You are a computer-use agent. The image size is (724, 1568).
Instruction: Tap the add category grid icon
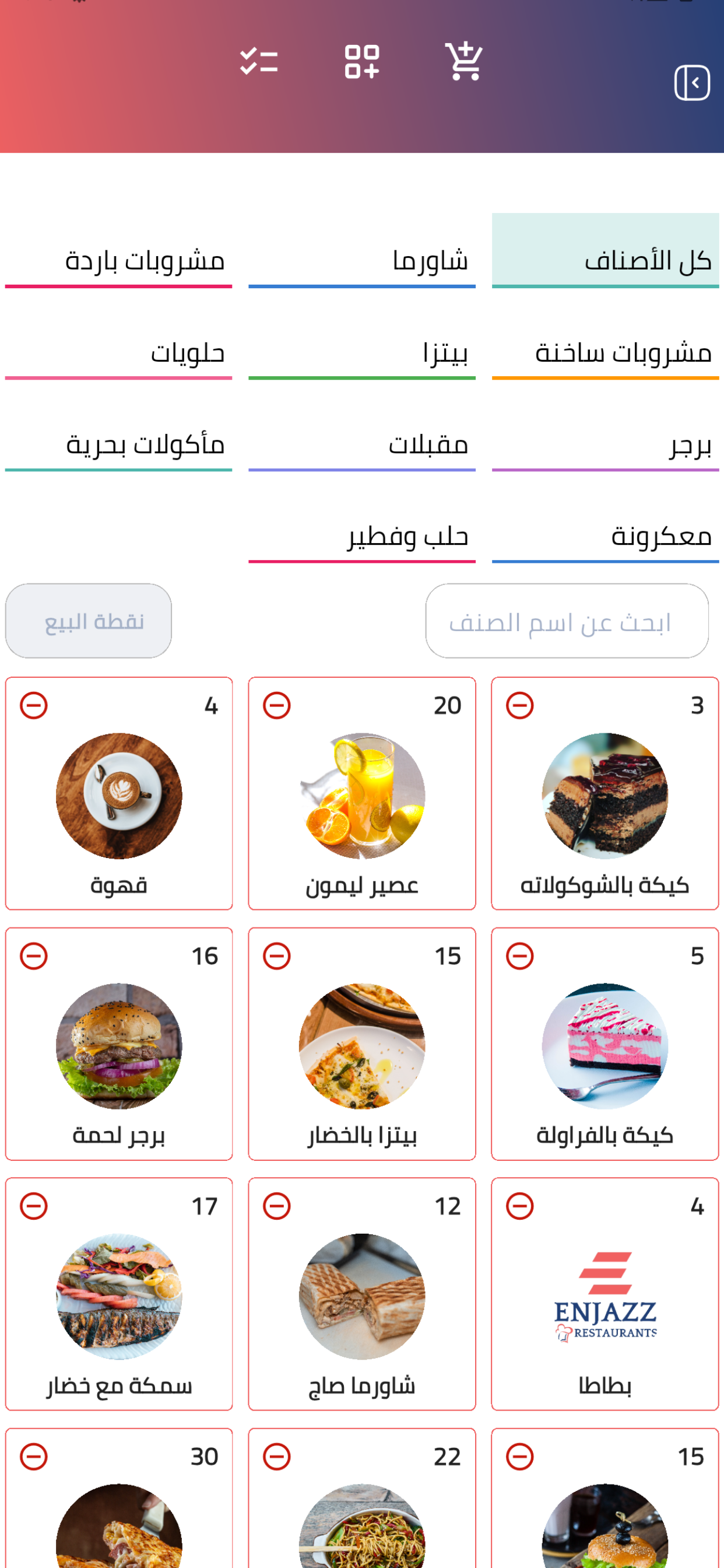click(362, 61)
